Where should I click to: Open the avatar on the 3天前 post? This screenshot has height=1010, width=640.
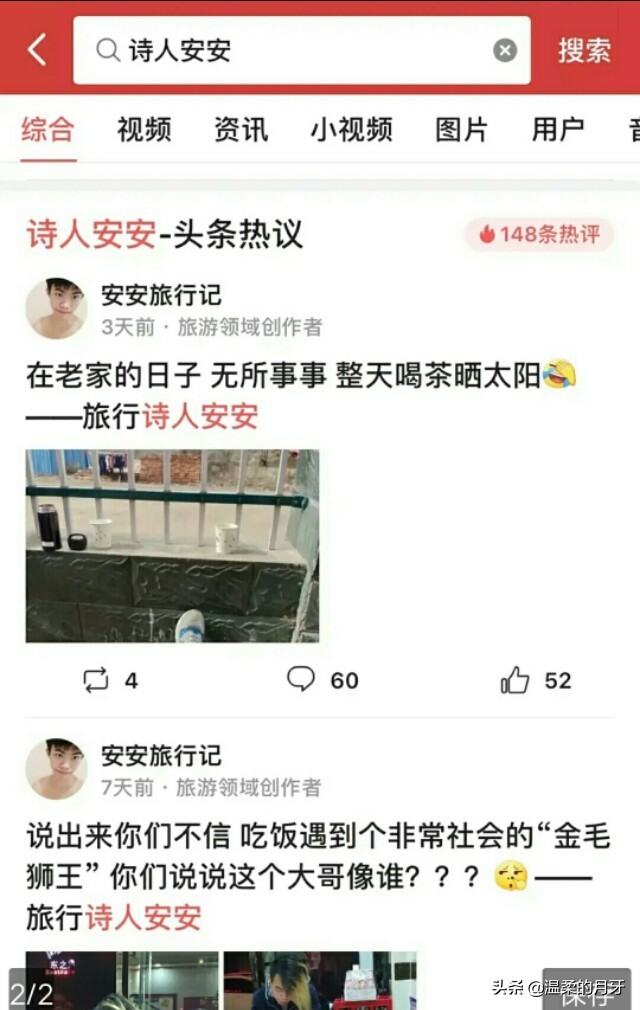56,308
